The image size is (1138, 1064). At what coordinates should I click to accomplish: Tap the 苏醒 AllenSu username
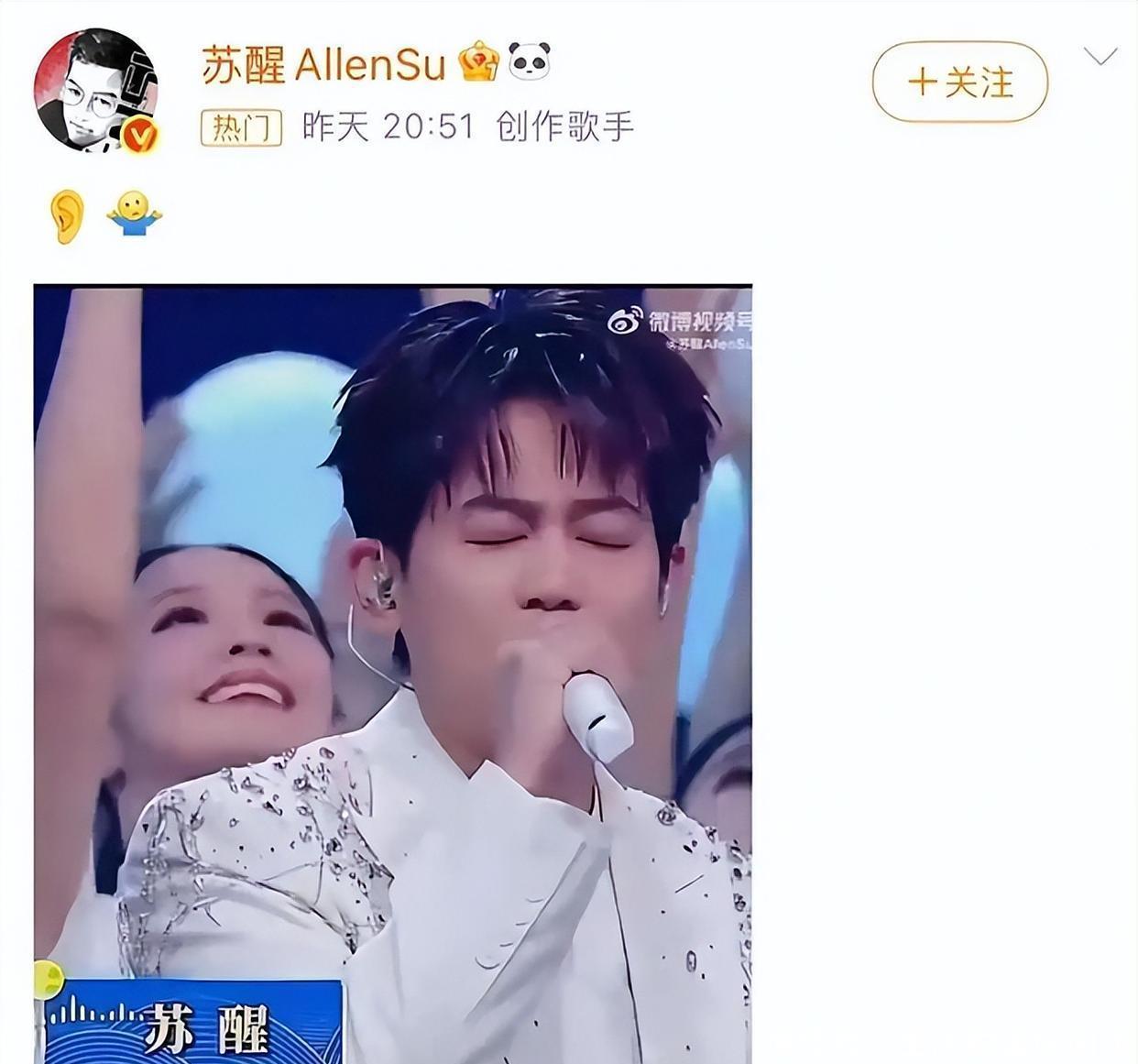tap(323, 64)
